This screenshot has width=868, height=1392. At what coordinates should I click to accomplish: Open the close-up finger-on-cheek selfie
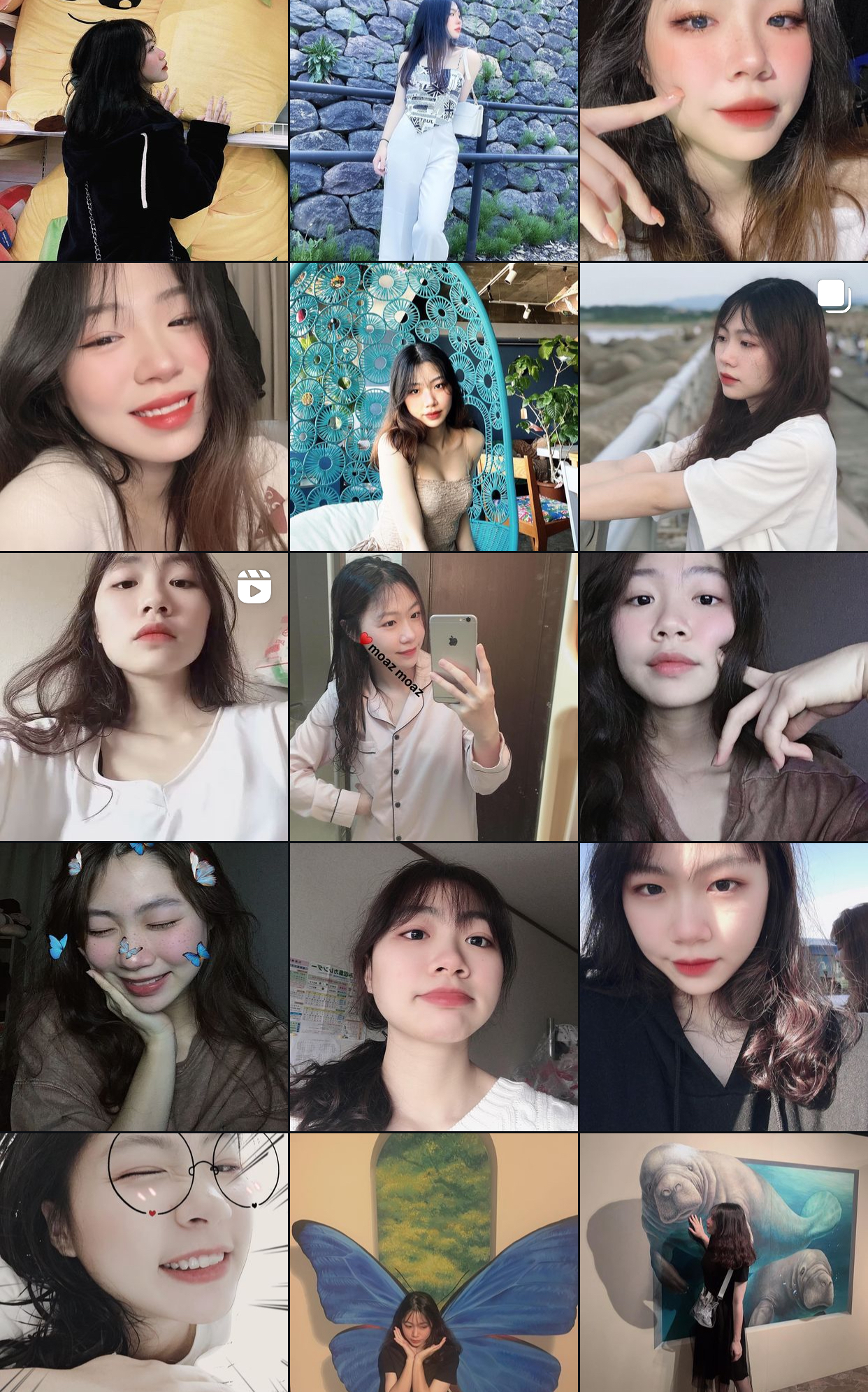[x=723, y=130]
